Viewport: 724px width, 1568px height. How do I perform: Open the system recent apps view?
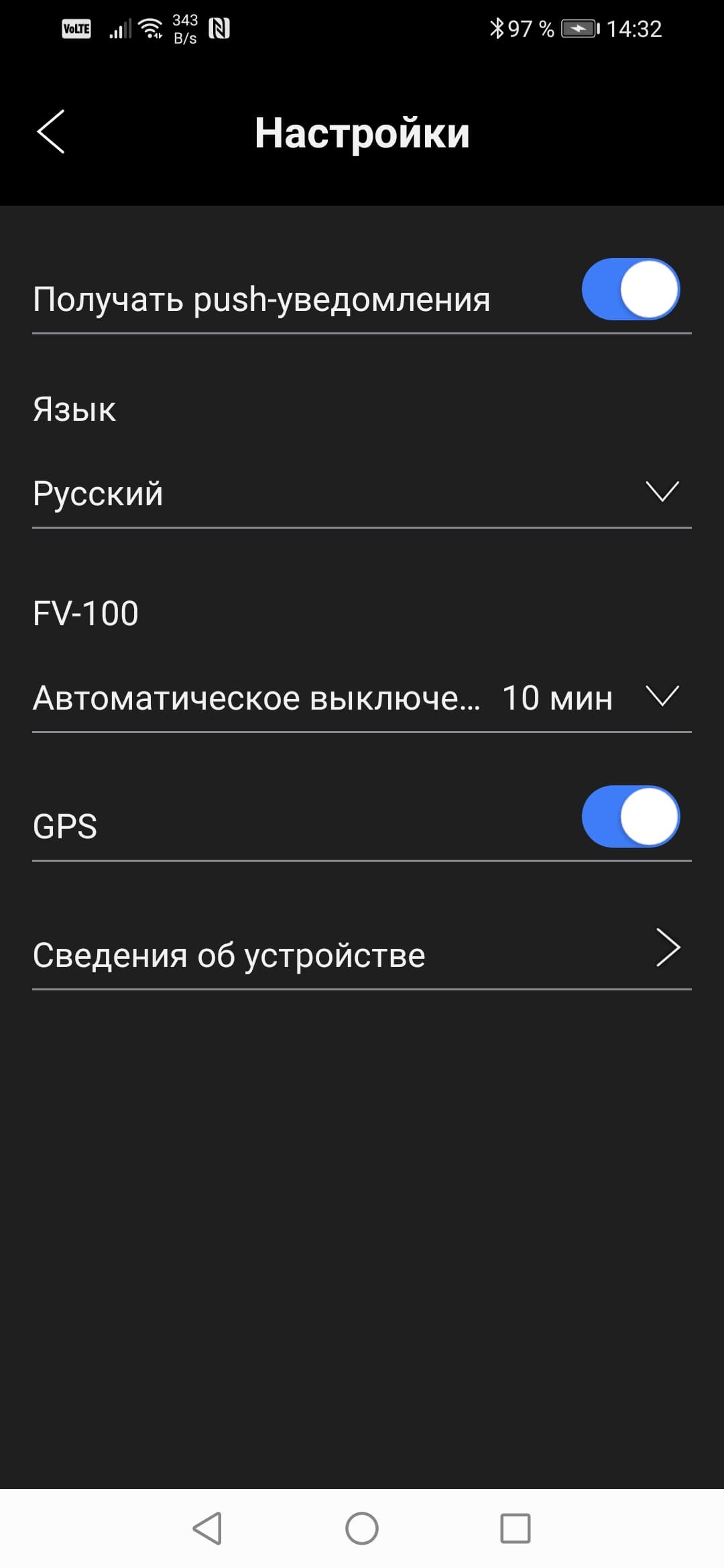point(515,1529)
